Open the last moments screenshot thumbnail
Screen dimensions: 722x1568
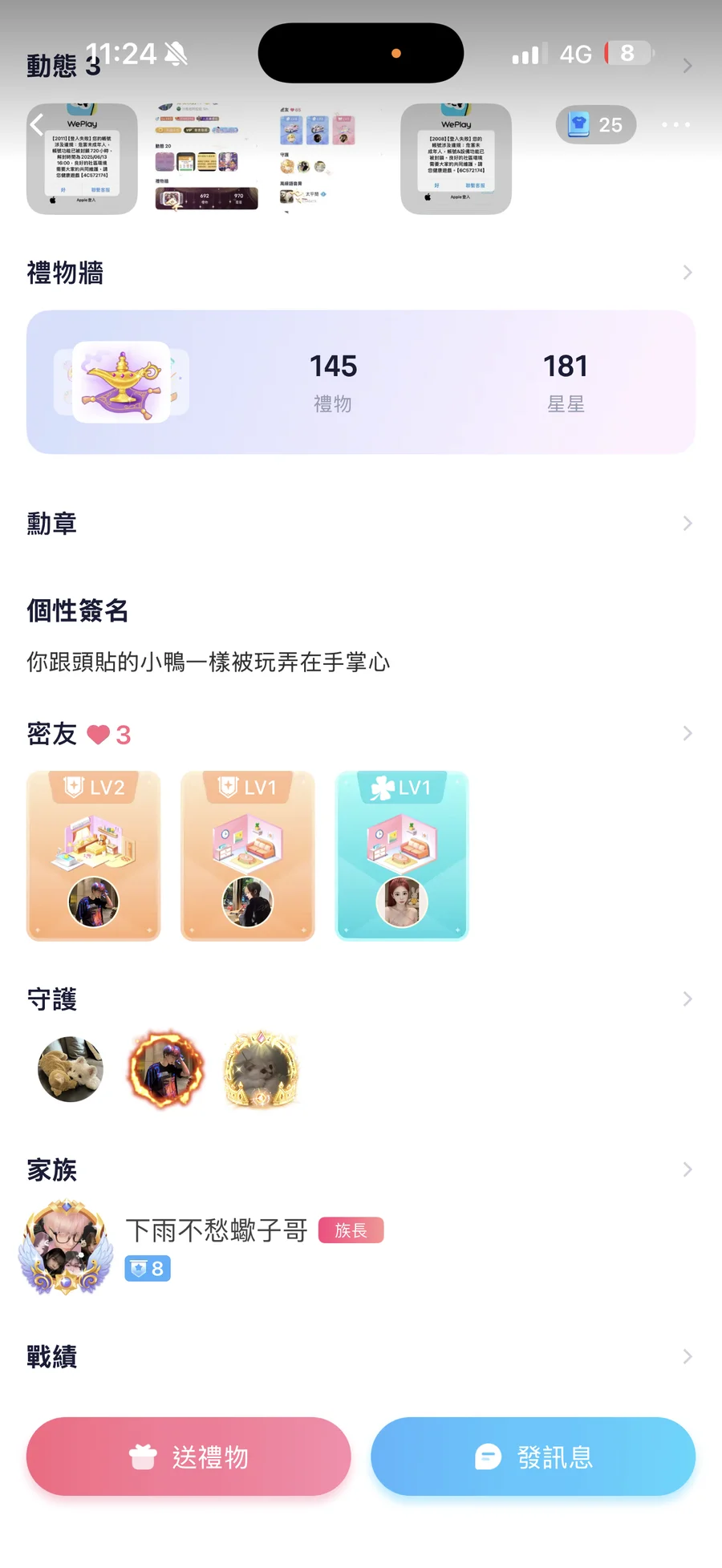(456, 159)
